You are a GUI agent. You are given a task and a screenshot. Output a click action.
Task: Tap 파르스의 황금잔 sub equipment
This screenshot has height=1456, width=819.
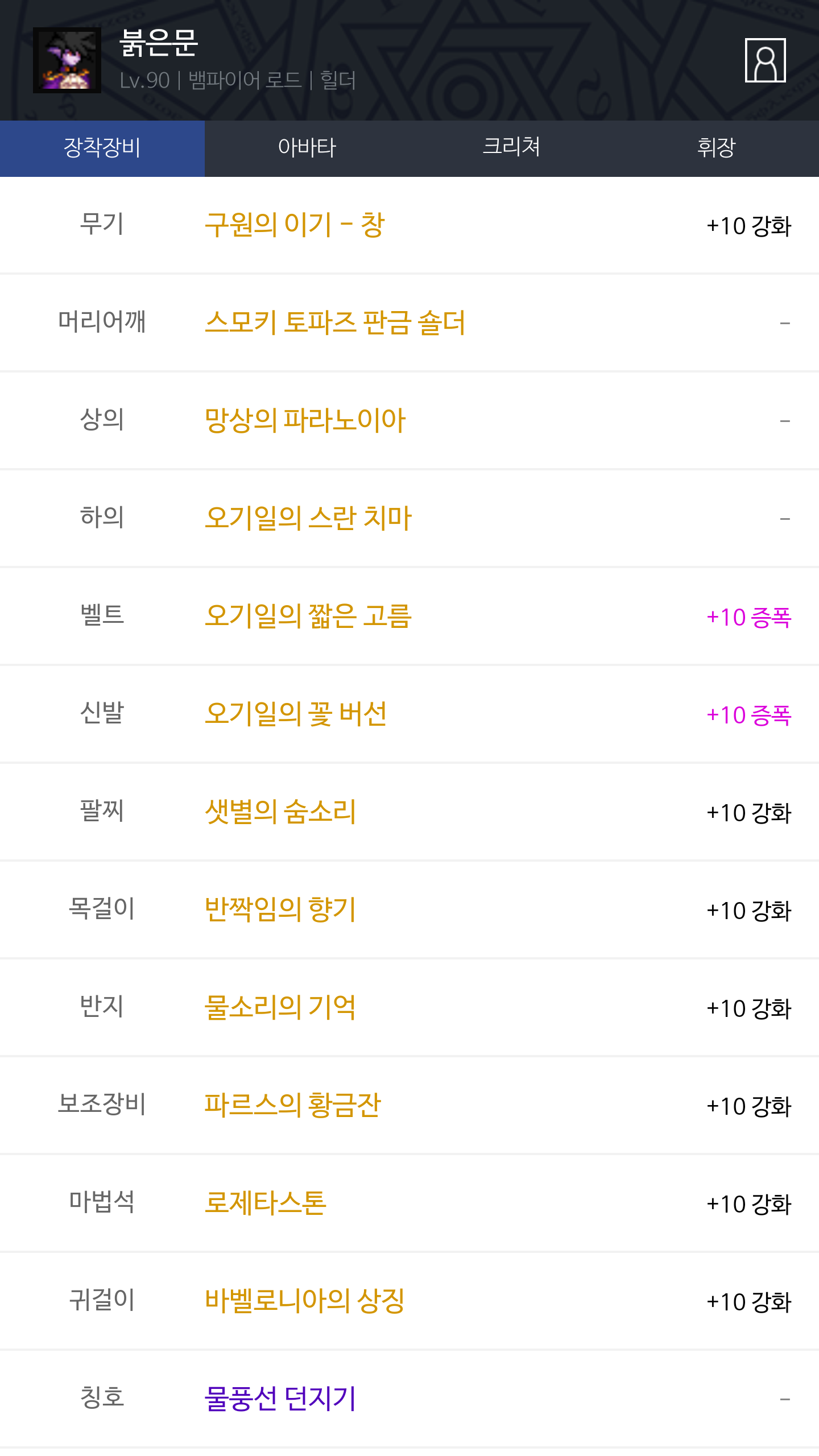292,1105
